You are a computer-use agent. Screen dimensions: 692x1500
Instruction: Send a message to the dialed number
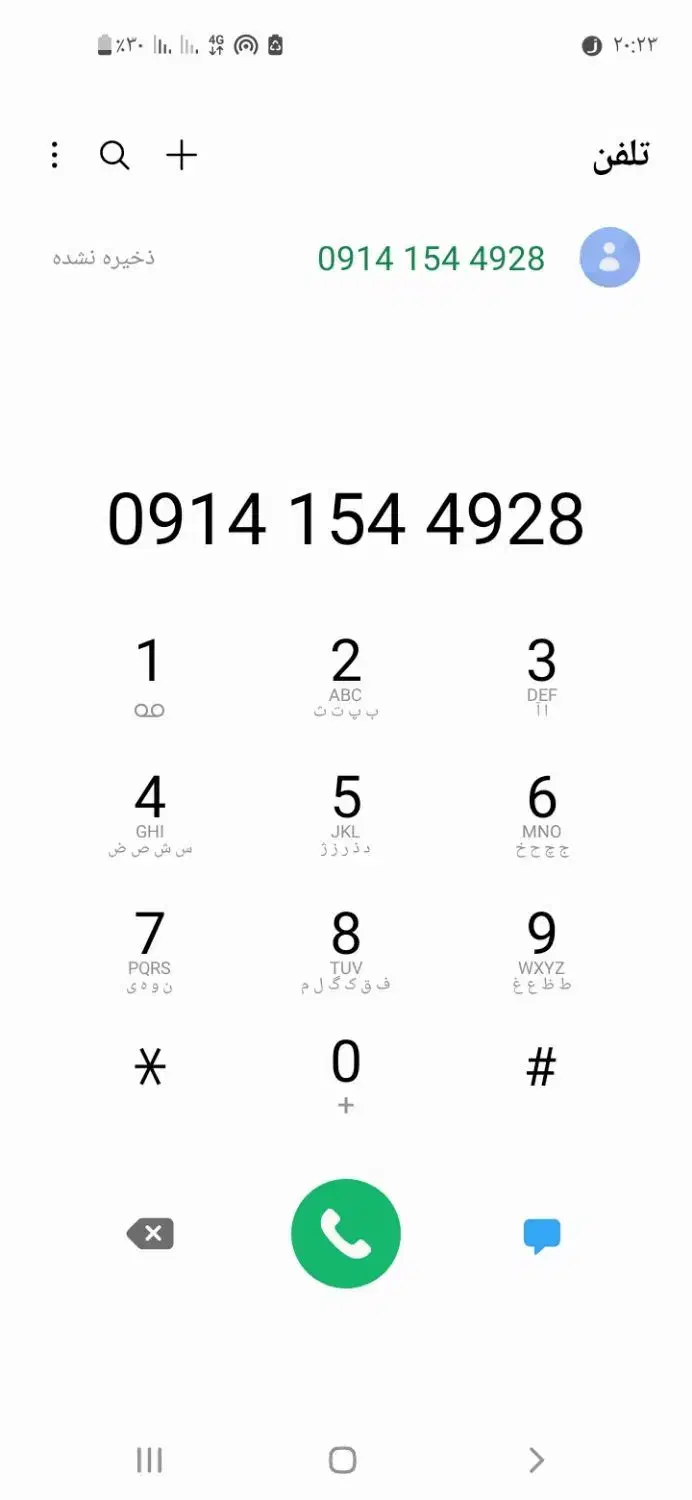(541, 1236)
